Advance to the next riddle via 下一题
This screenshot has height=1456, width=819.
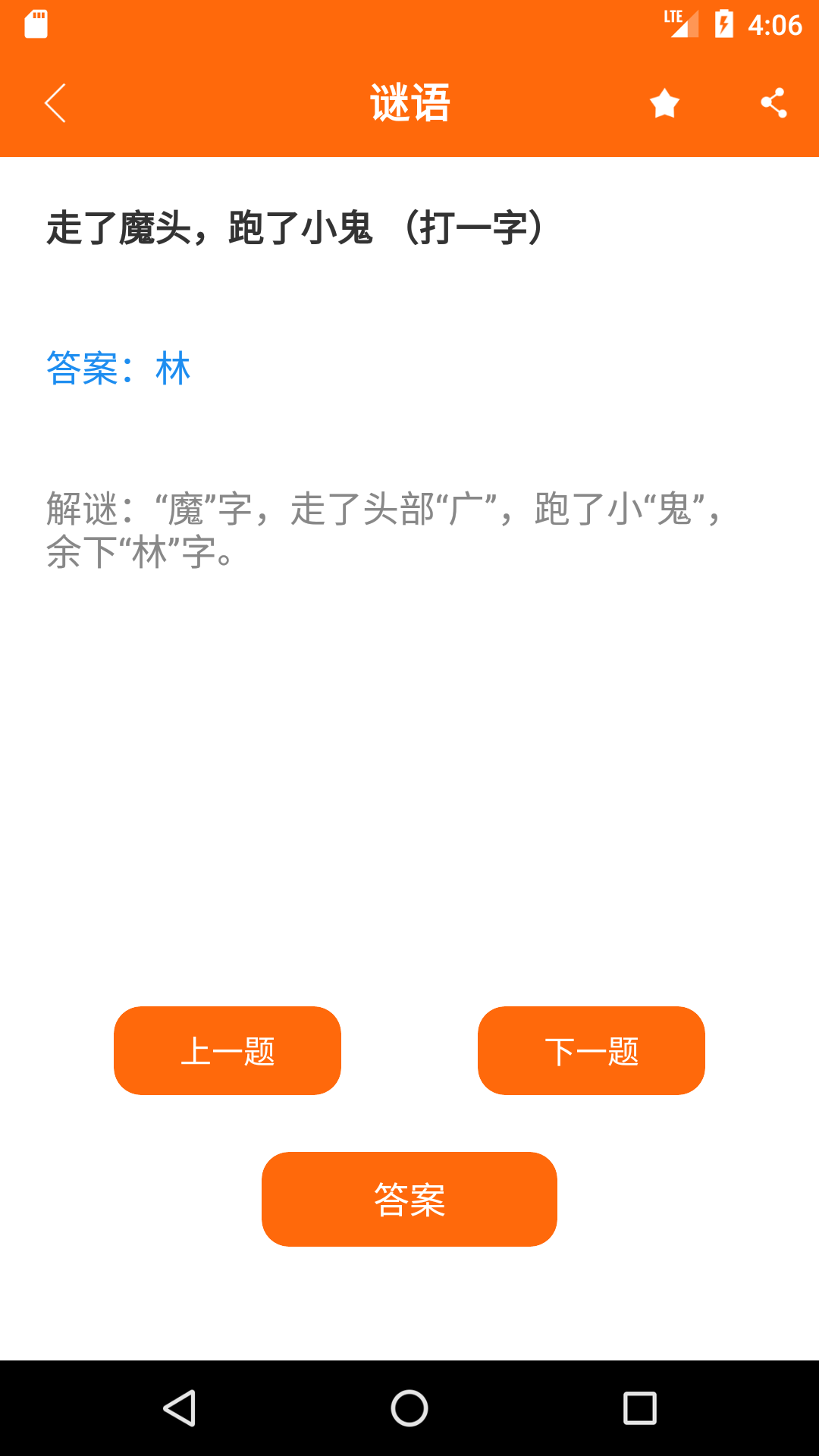tap(591, 1050)
